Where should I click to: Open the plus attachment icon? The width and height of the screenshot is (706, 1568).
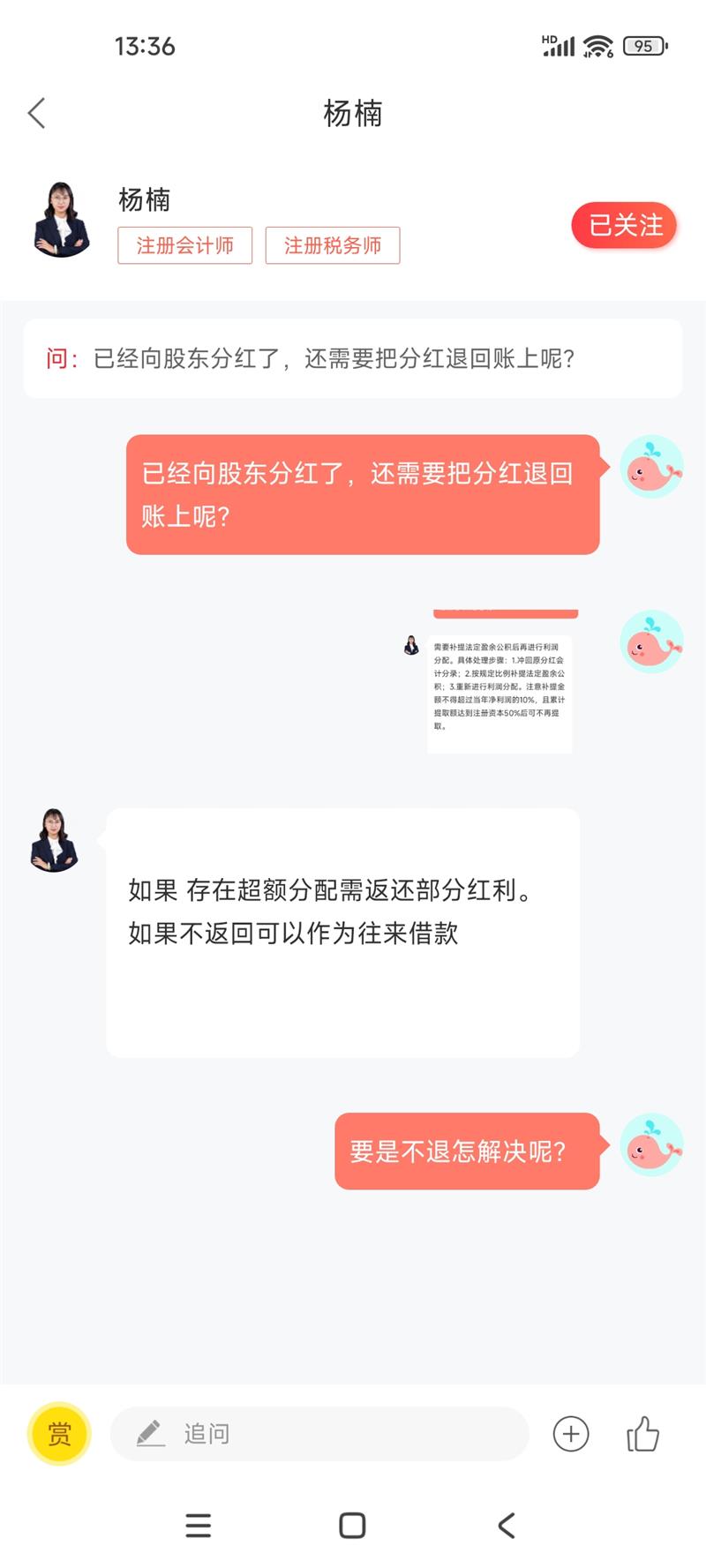pyautogui.click(x=571, y=1434)
